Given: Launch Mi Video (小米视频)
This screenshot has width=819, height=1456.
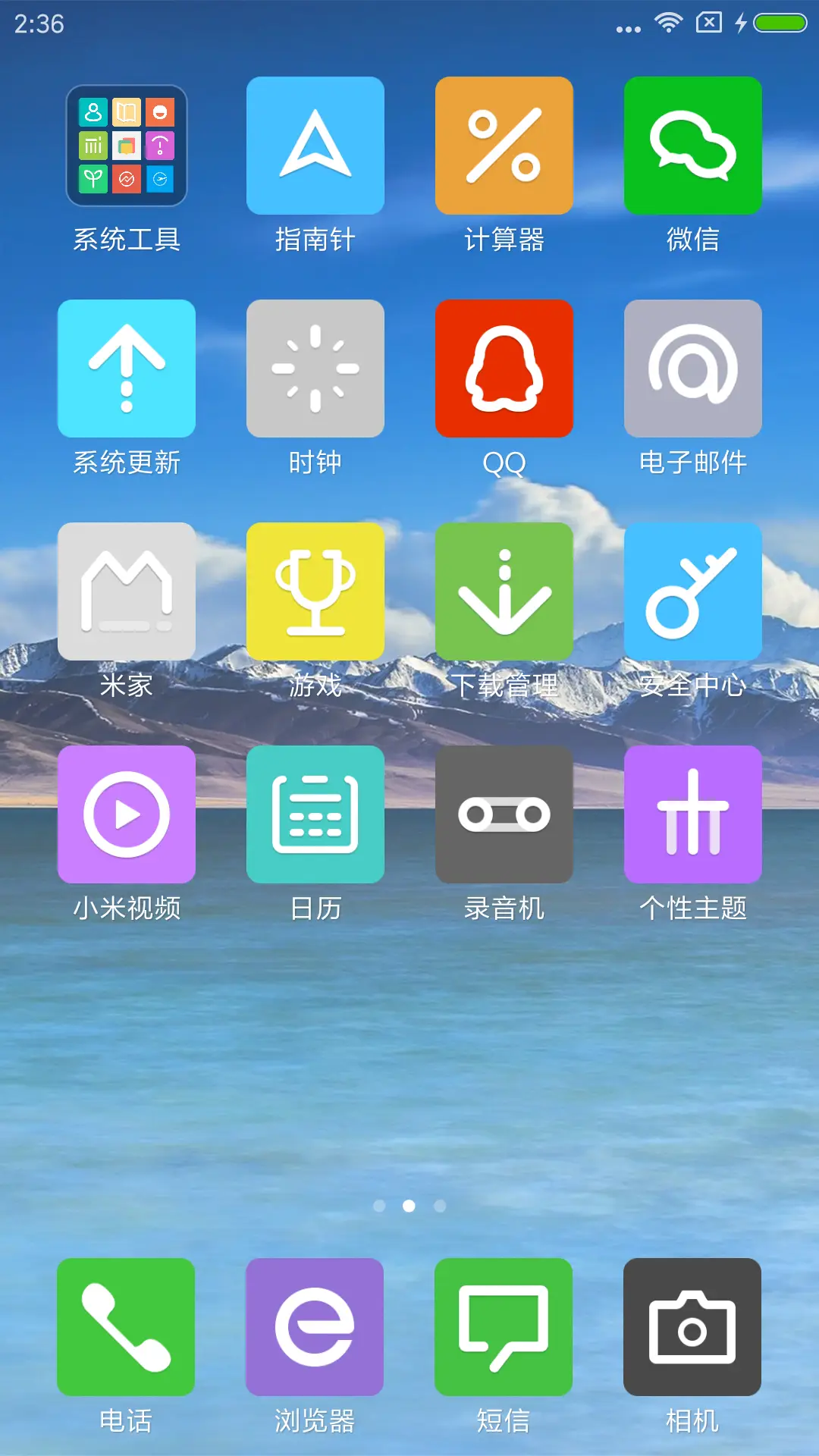Looking at the screenshot, I should point(127,813).
